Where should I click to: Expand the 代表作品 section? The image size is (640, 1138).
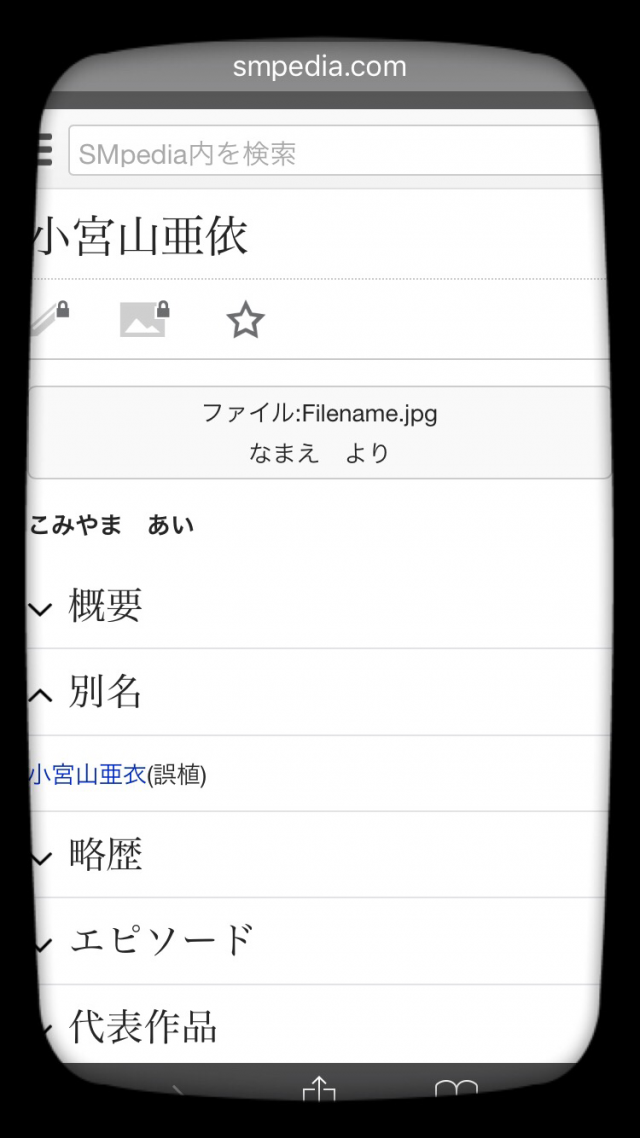[142, 1027]
